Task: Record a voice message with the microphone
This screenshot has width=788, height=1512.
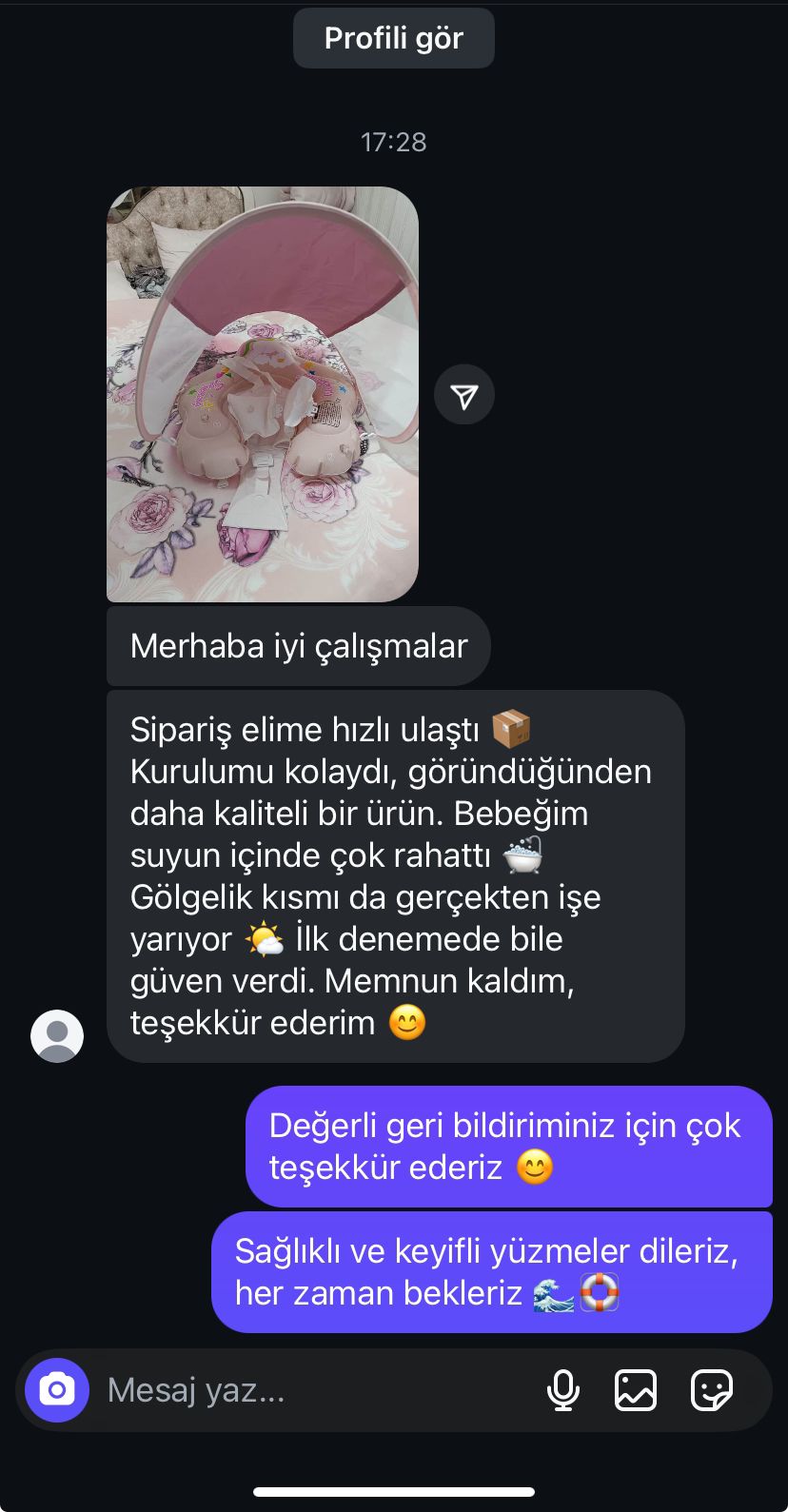Action: pyautogui.click(x=563, y=1390)
